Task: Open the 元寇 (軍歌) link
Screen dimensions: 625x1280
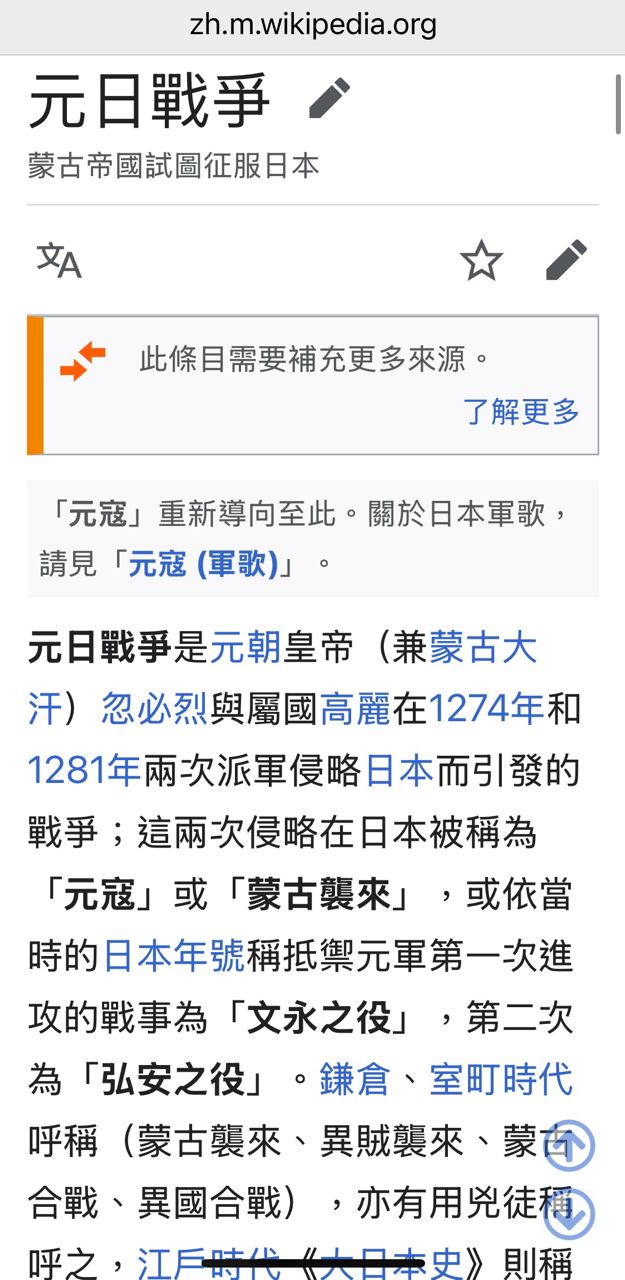Action: (x=204, y=564)
